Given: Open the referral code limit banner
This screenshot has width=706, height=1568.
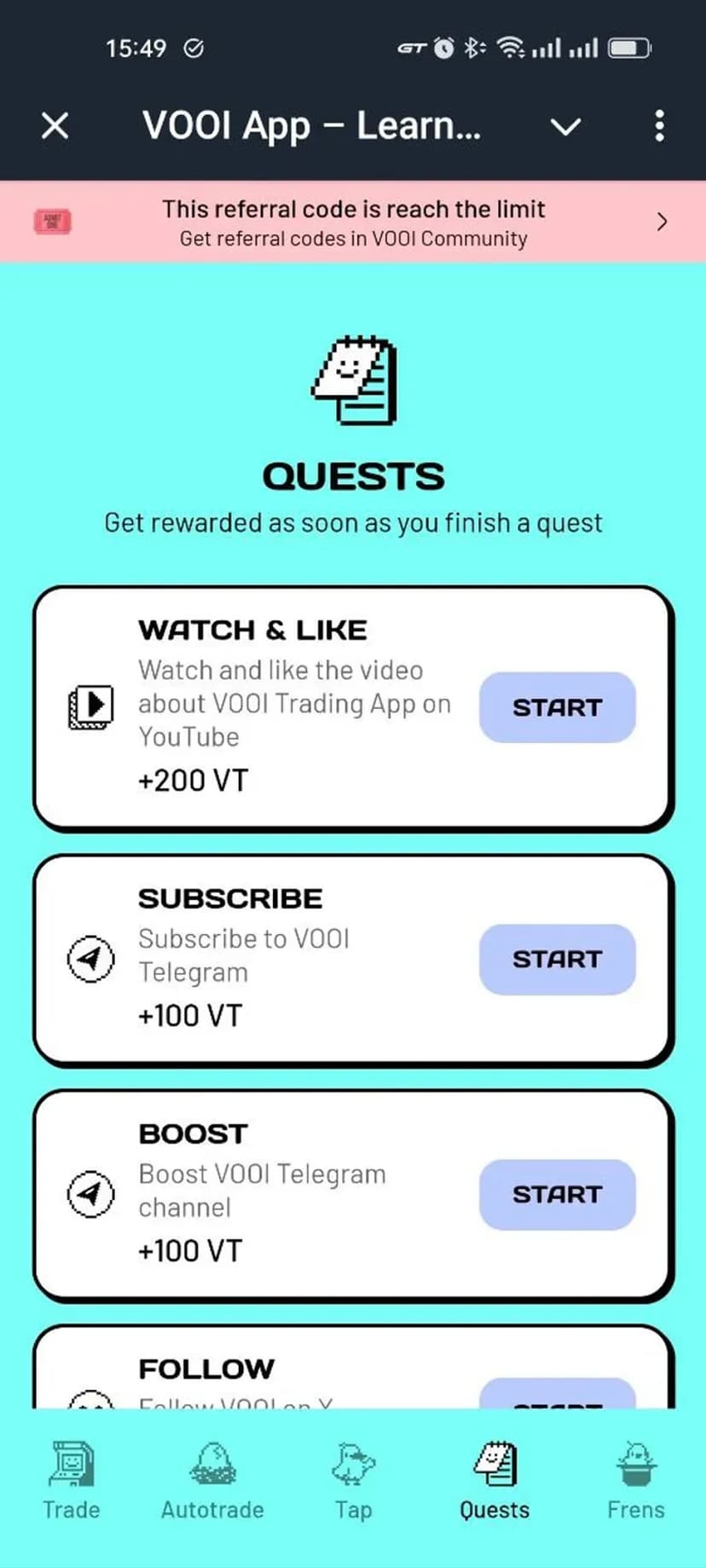Looking at the screenshot, I should (353, 222).
